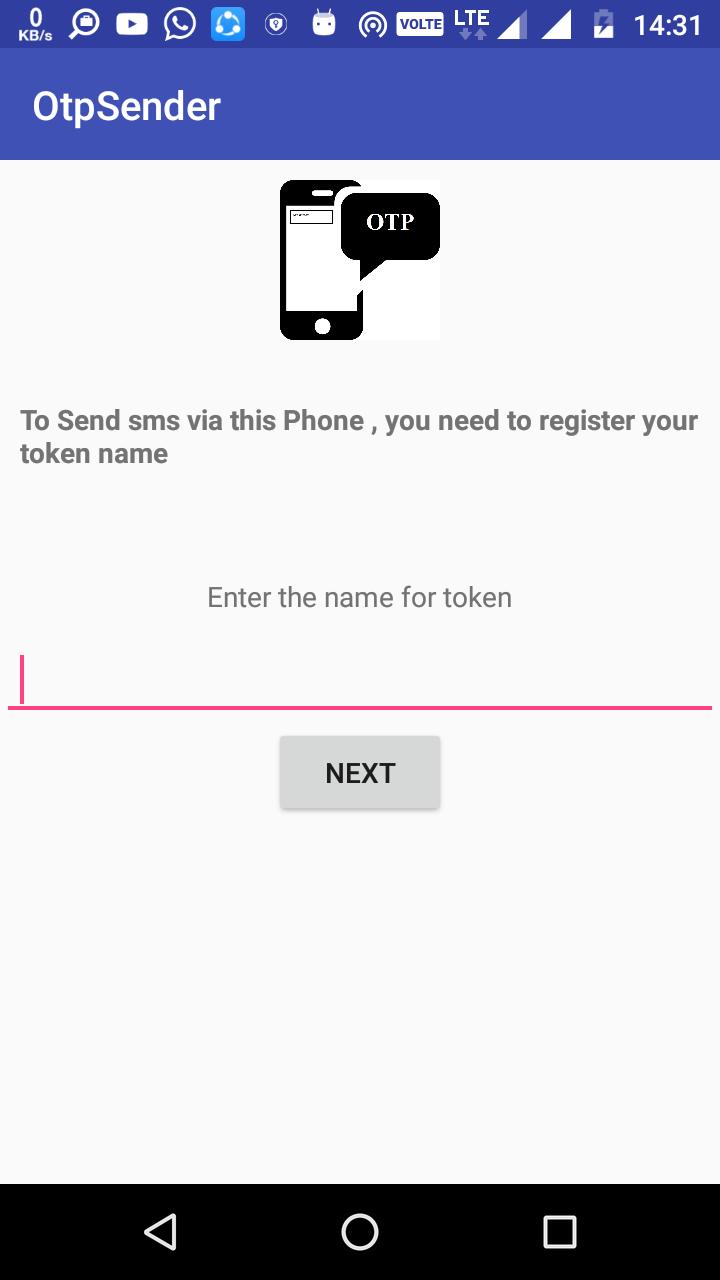Image resolution: width=720 pixels, height=1280 pixels.
Task: Tap the NEXT button
Action: click(360, 772)
